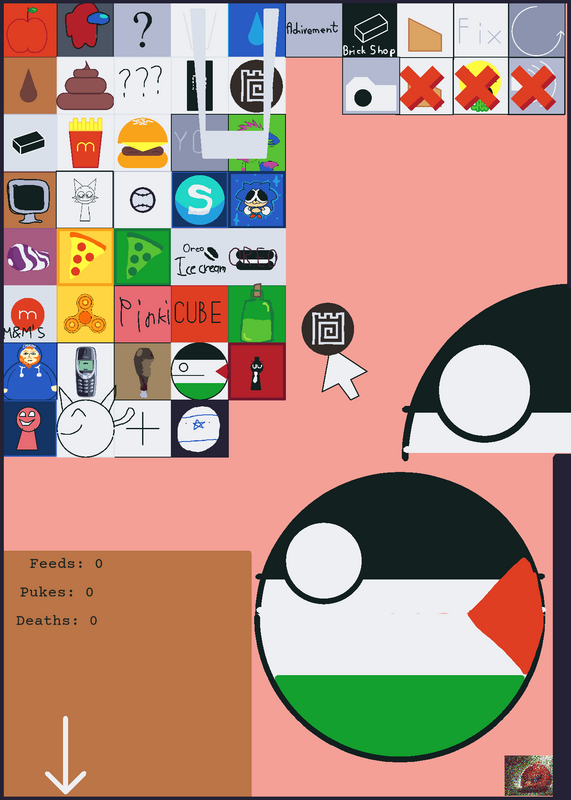Screen dimensions: 571x800
Task: Pick the McDonald's fries item
Action: (85, 143)
